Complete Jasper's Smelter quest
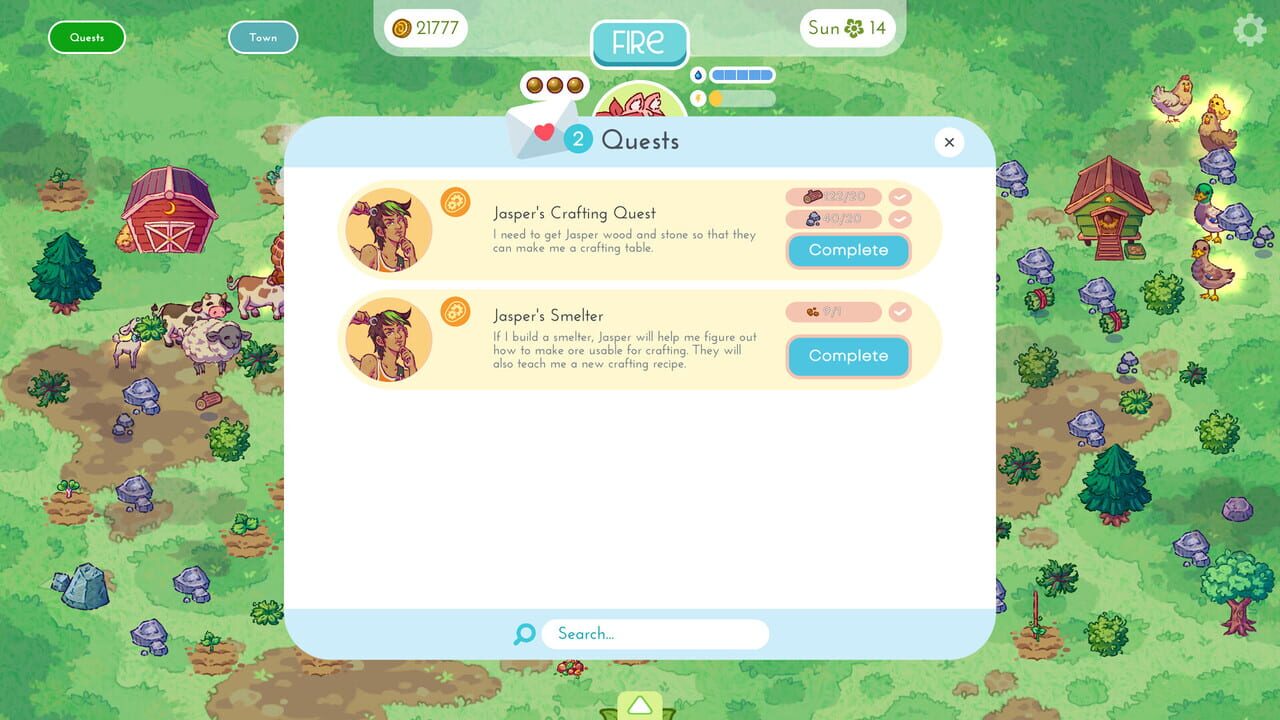This screenshot has width=1280, height=720. coord(848,356)
